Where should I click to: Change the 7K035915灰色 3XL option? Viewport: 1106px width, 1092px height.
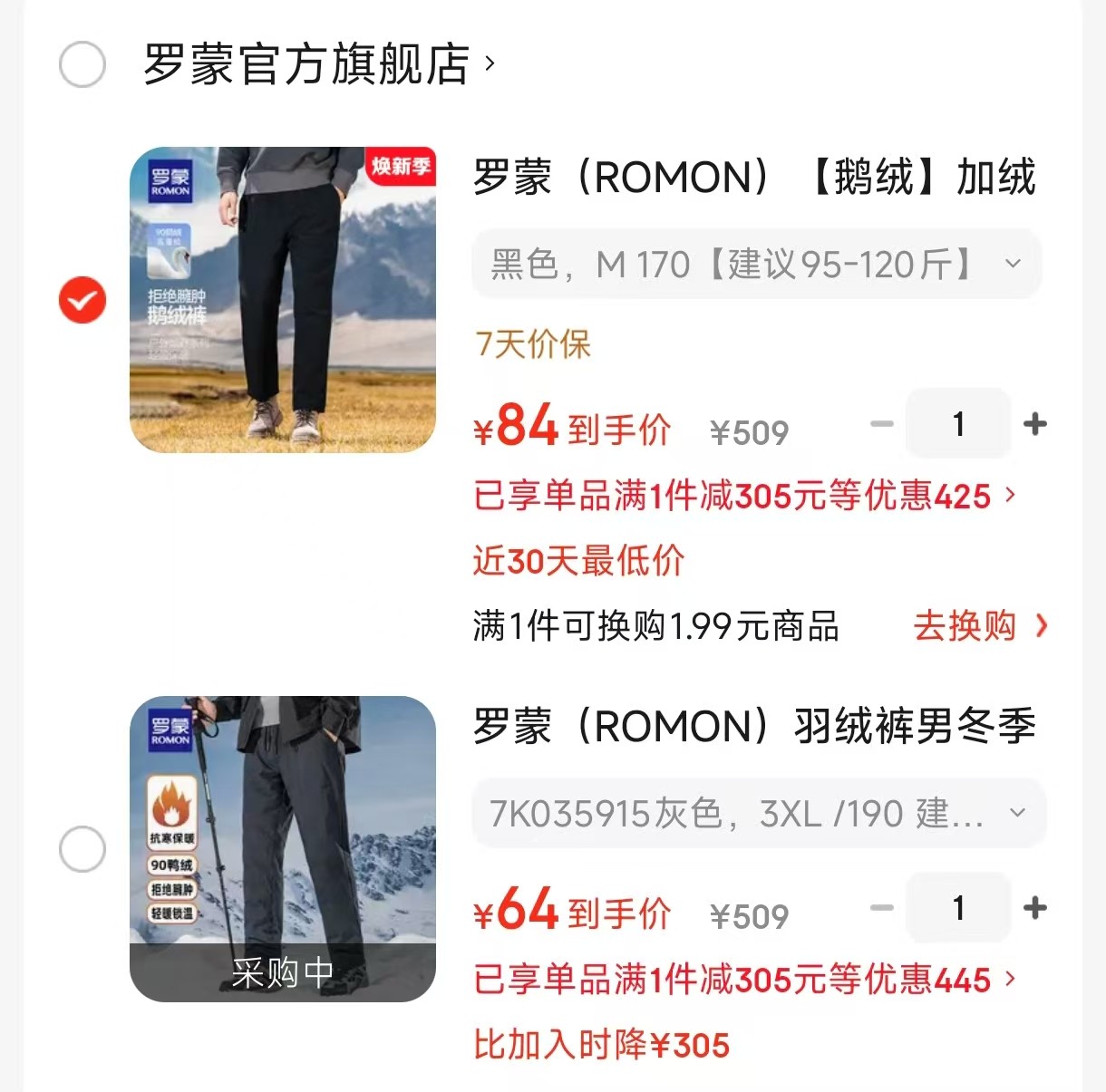coord(758,814)
